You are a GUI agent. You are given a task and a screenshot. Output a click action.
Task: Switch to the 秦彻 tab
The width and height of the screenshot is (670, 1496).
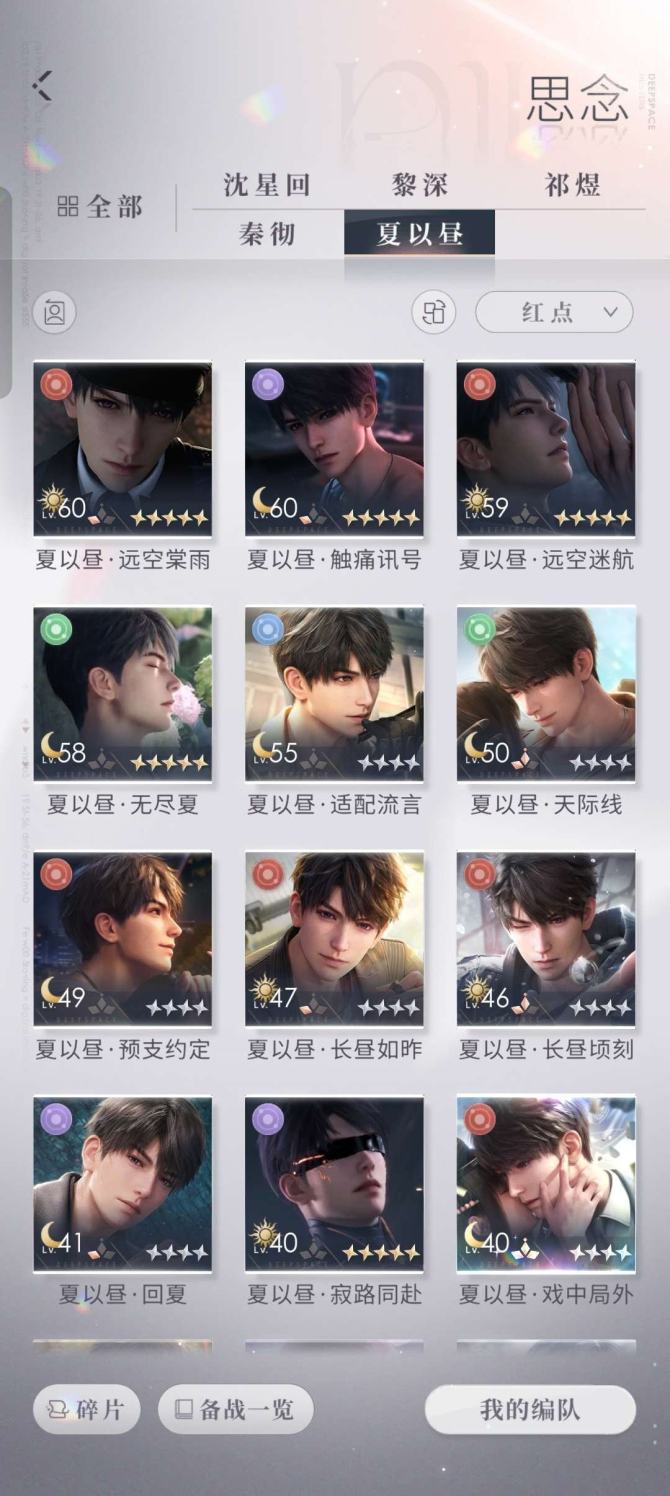267,234
